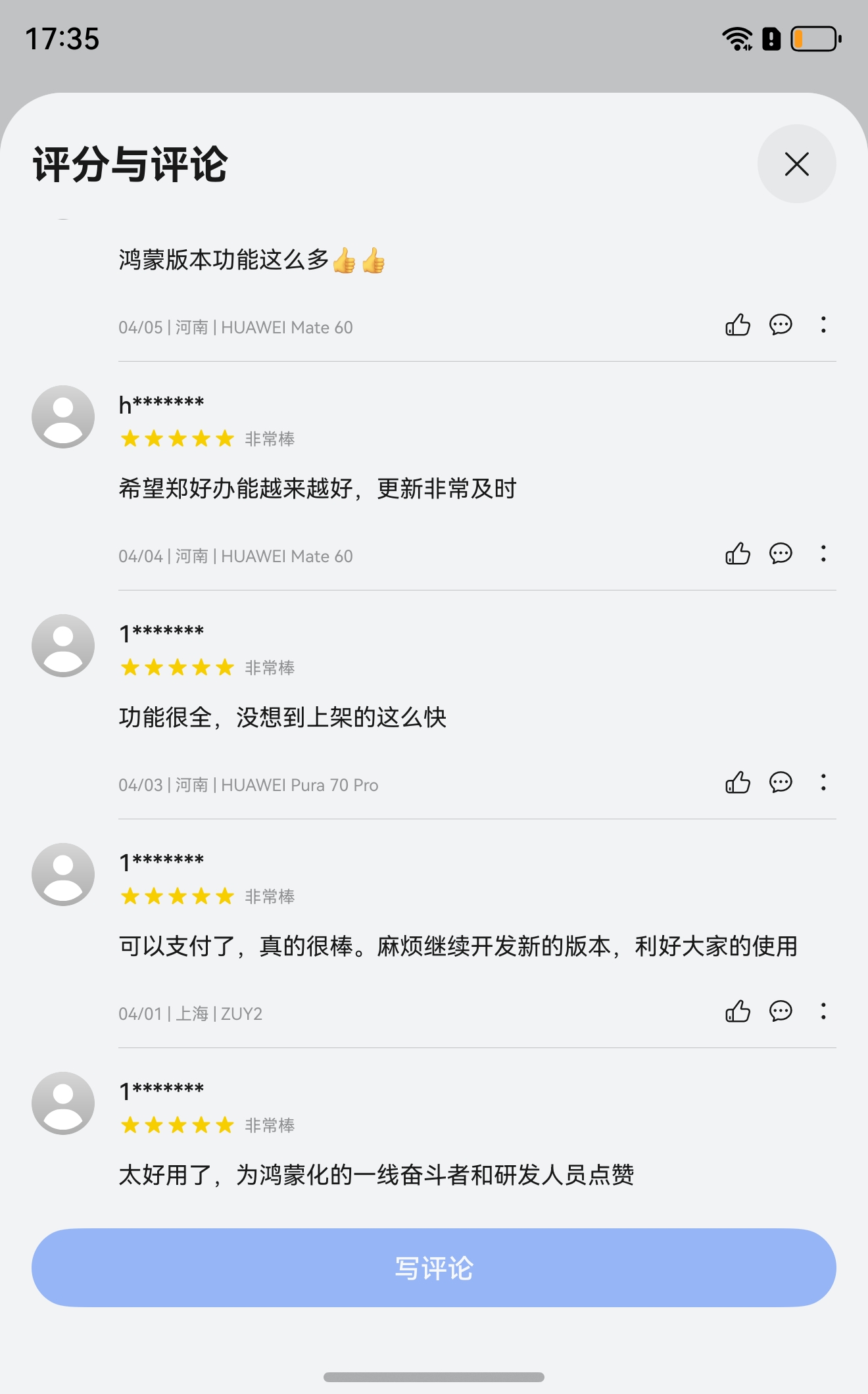Tap the Wi-Fi icon in the status bar
Screen dimensions: 868x1394
coord(736,39)
